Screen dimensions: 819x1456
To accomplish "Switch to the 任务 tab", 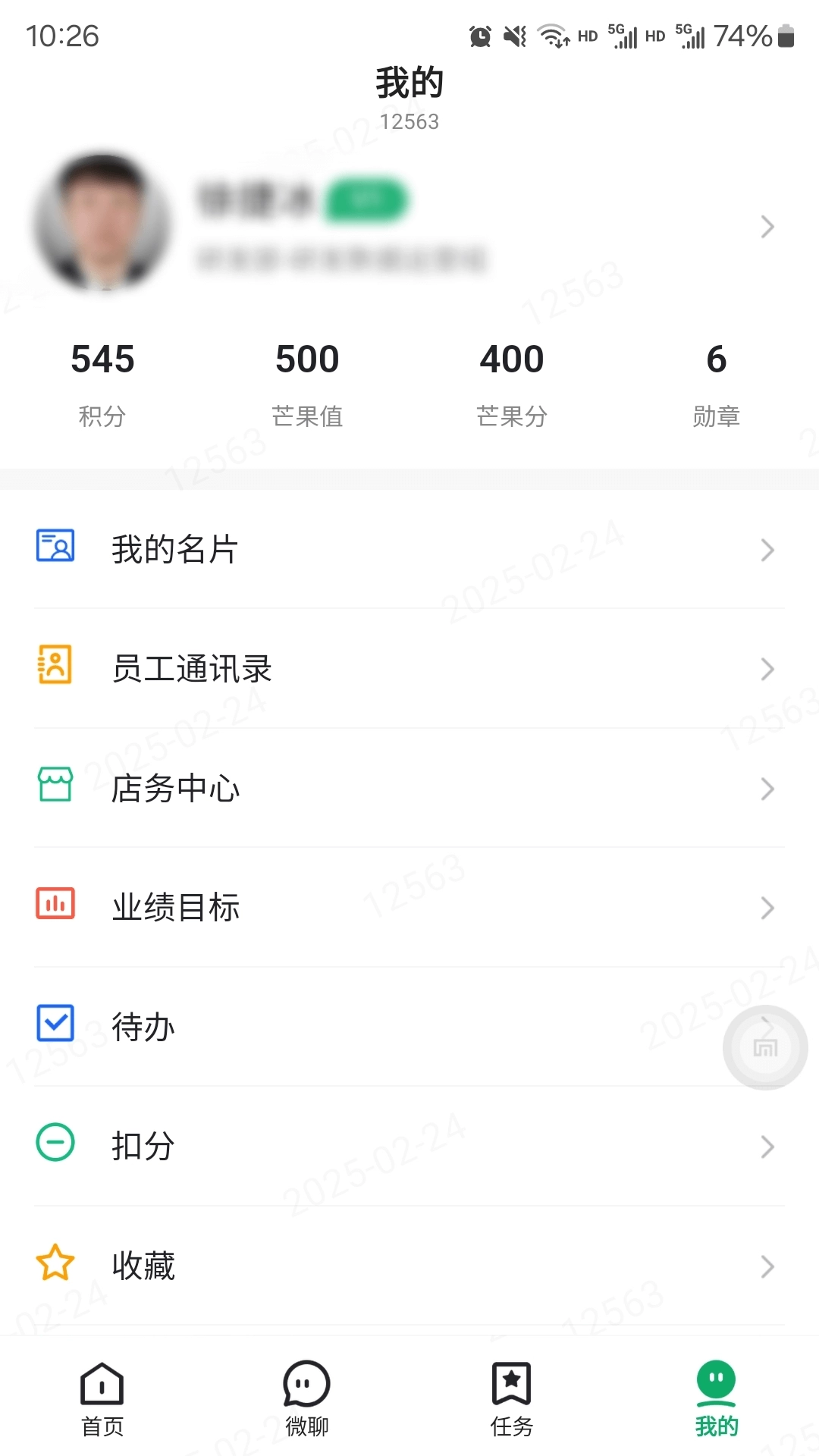I will click(x=512, y=1399).
